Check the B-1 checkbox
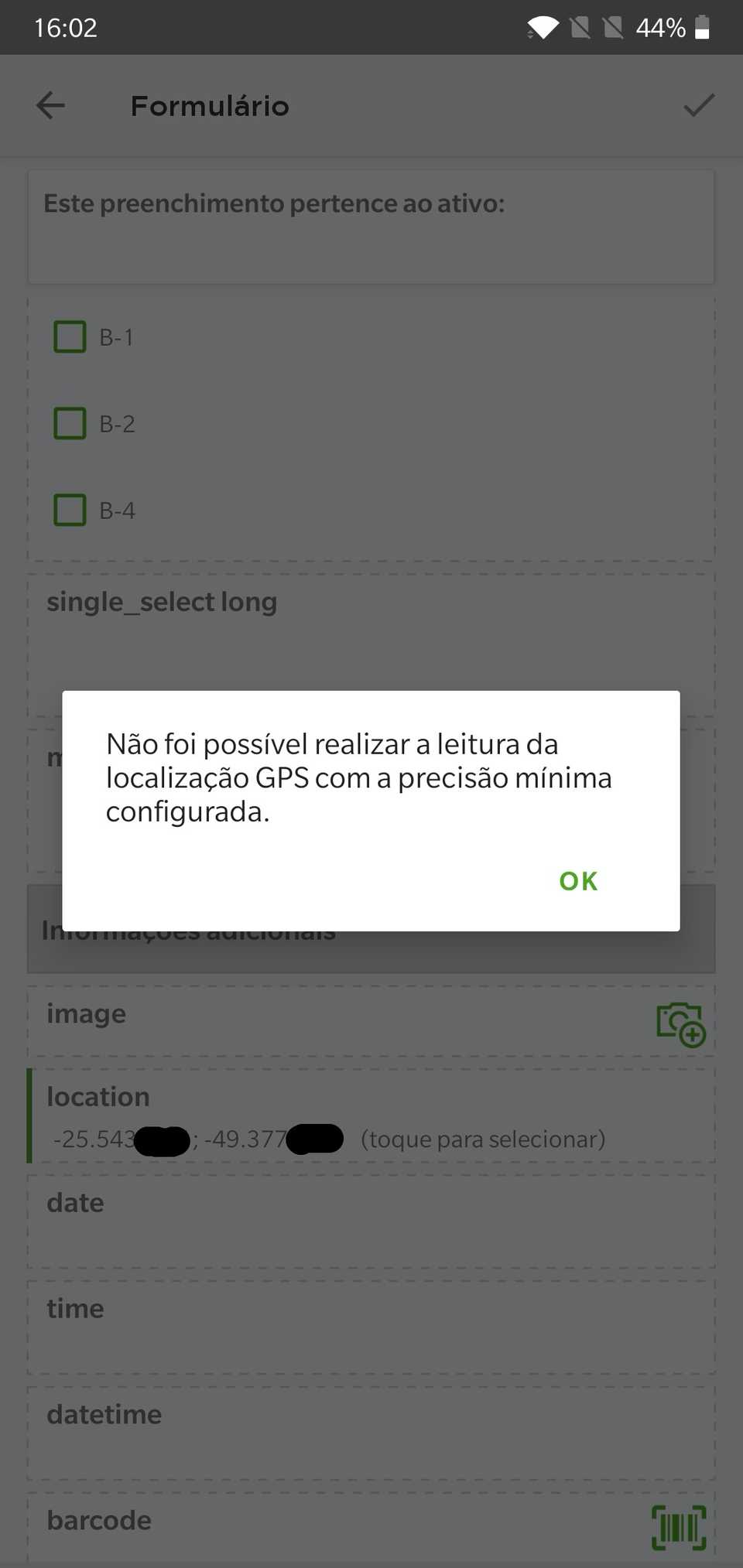The width and height of the screenshot is (743, 1568). click(70, 336)
